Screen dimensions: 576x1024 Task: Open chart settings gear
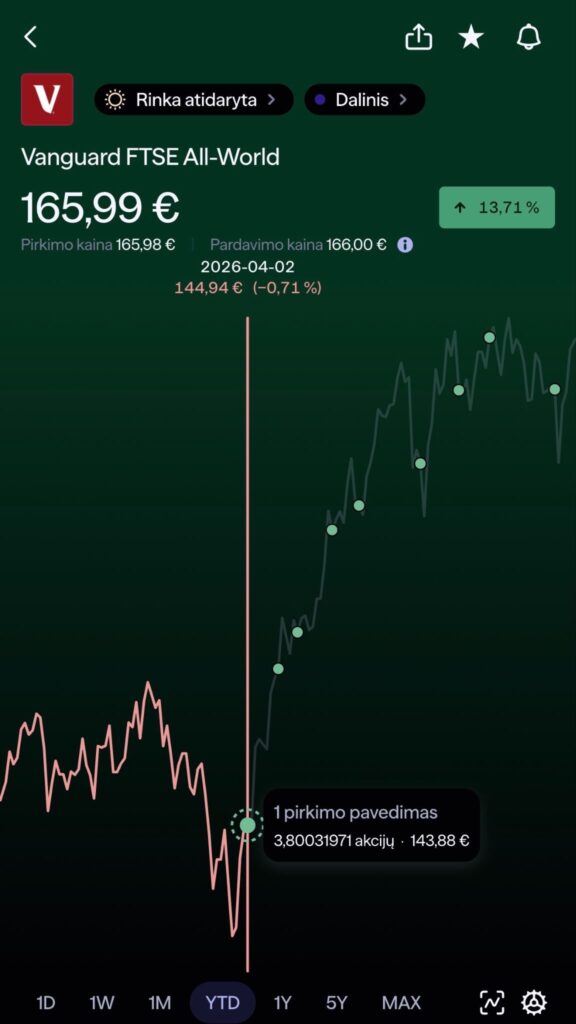point(534,1002)
